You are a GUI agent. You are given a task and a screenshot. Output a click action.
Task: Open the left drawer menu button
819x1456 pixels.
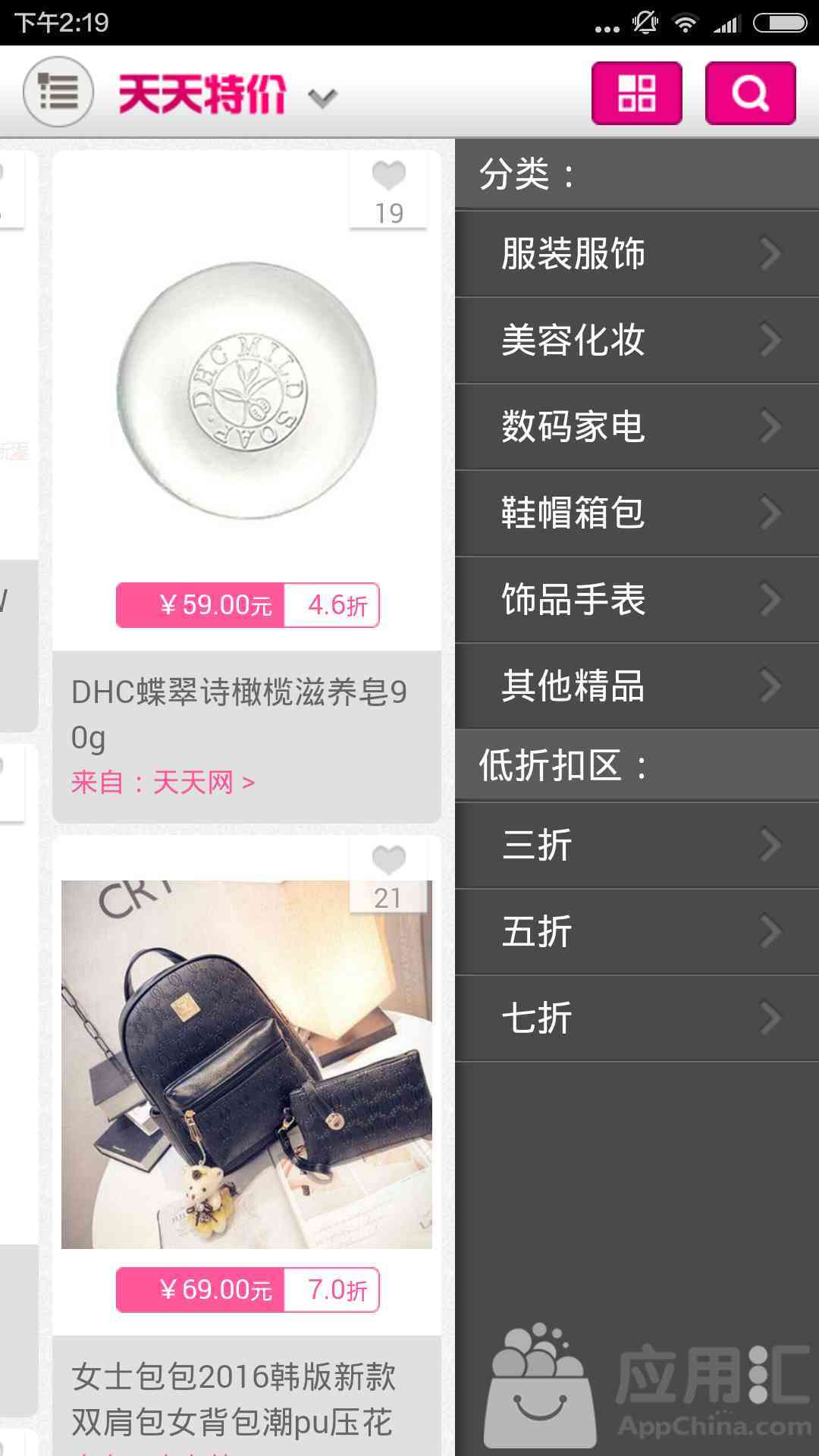point(58,93)
